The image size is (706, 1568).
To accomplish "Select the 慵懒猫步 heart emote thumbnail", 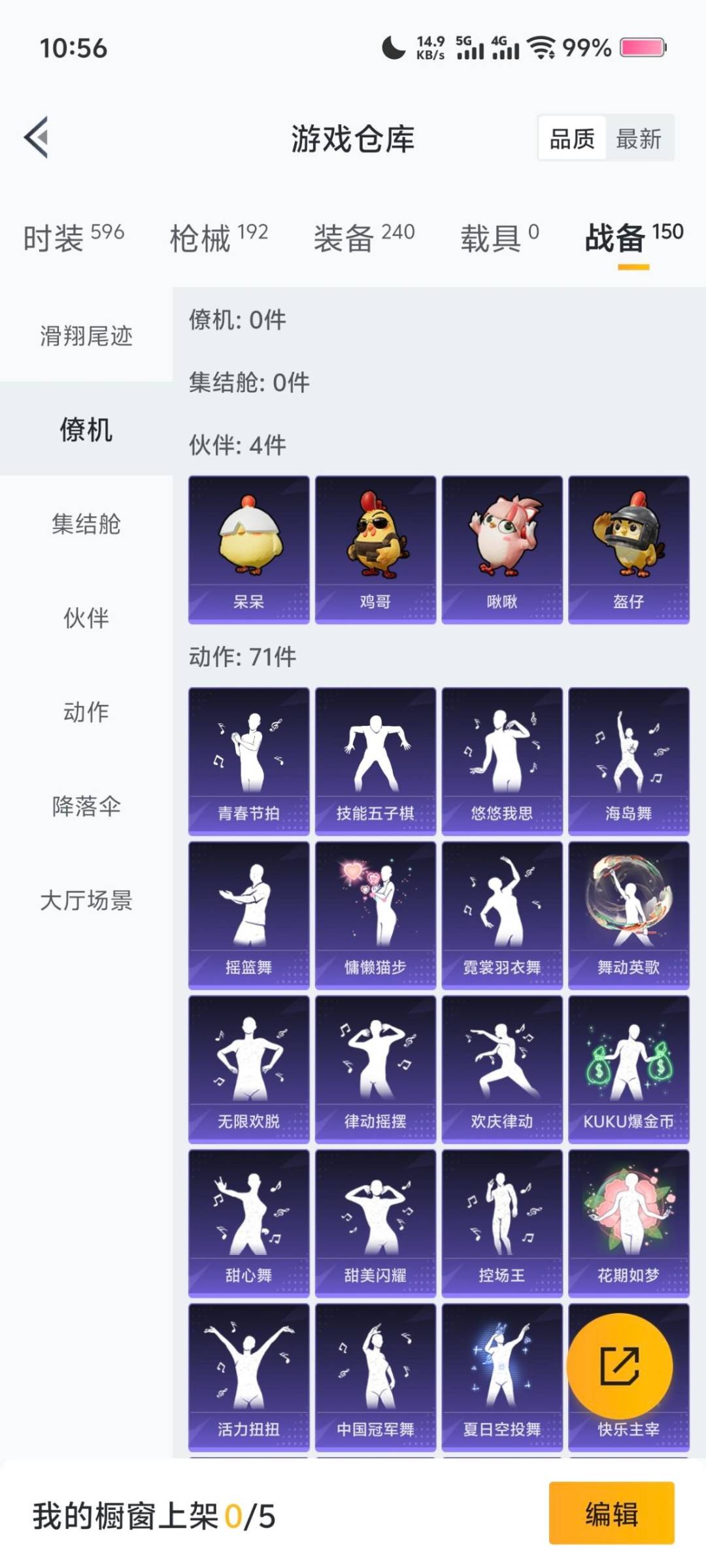I will pyautogui.click(x=375, y=908).
